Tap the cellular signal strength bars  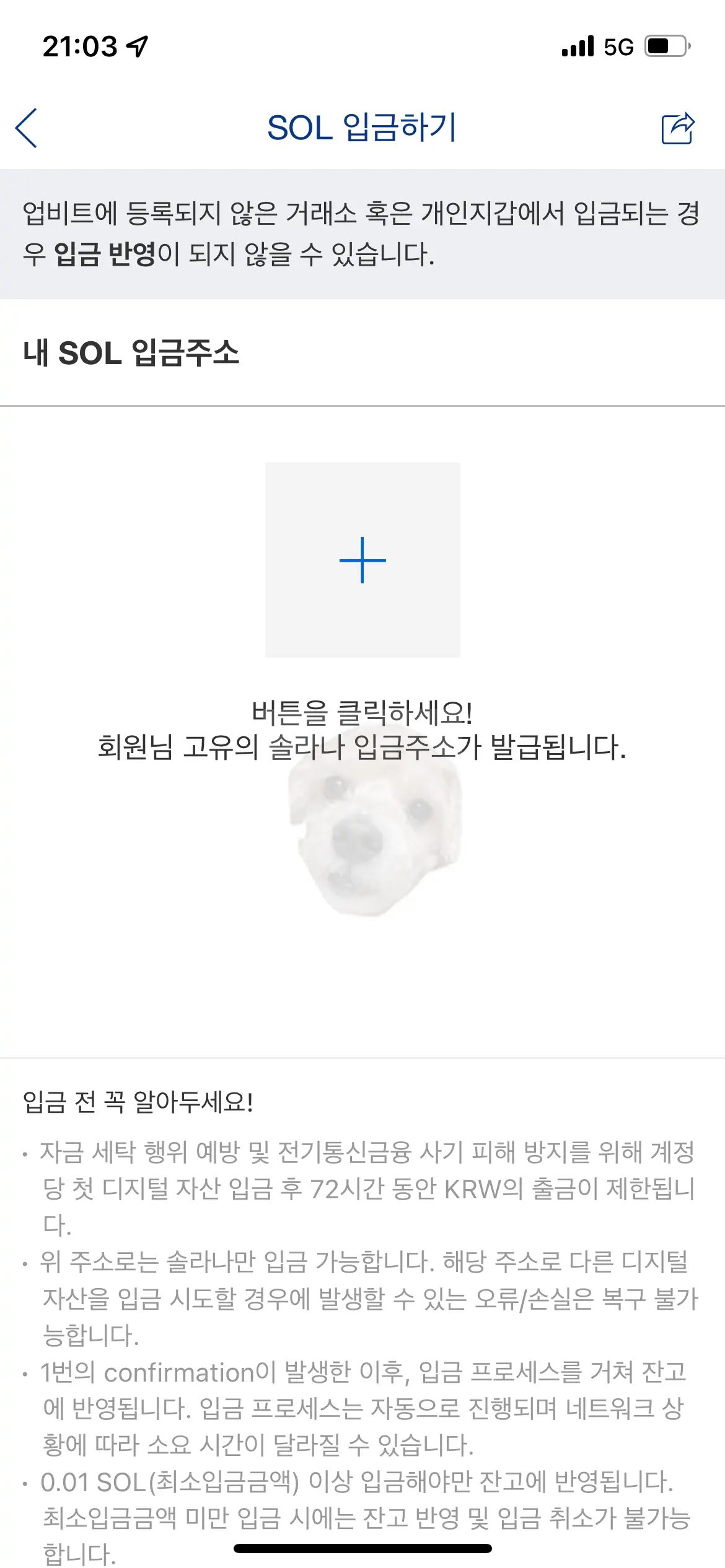(x=578, y=45)
